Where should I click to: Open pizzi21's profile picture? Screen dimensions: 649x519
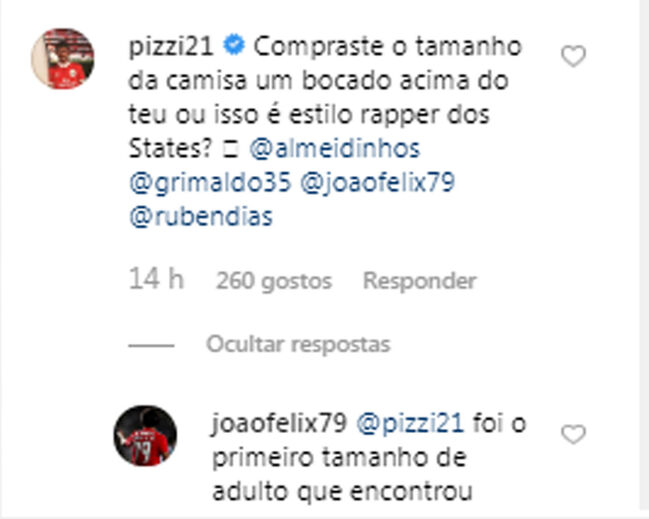click(63, 59)
